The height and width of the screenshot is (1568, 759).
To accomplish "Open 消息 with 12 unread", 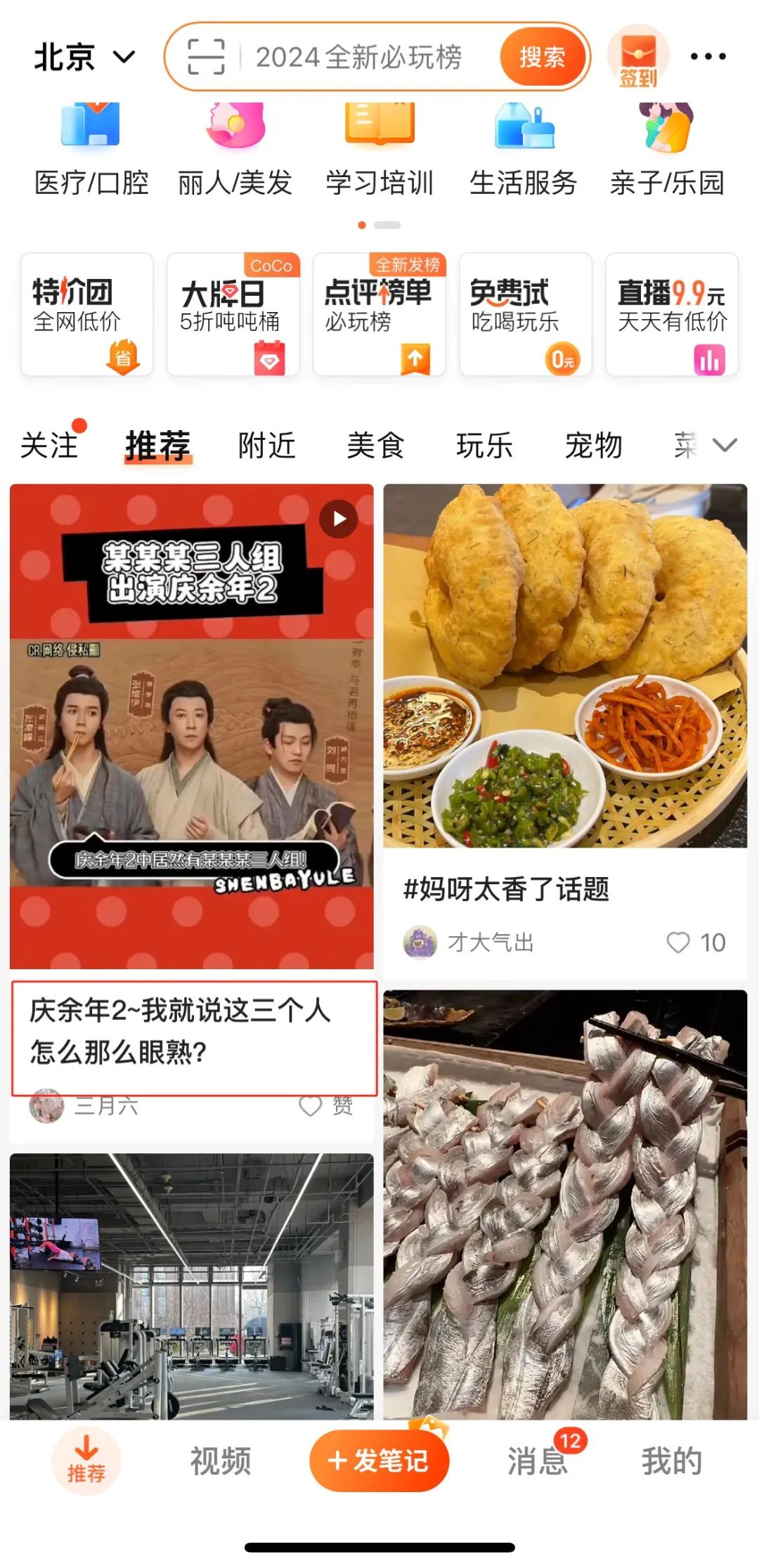I will coord(538,1462).
